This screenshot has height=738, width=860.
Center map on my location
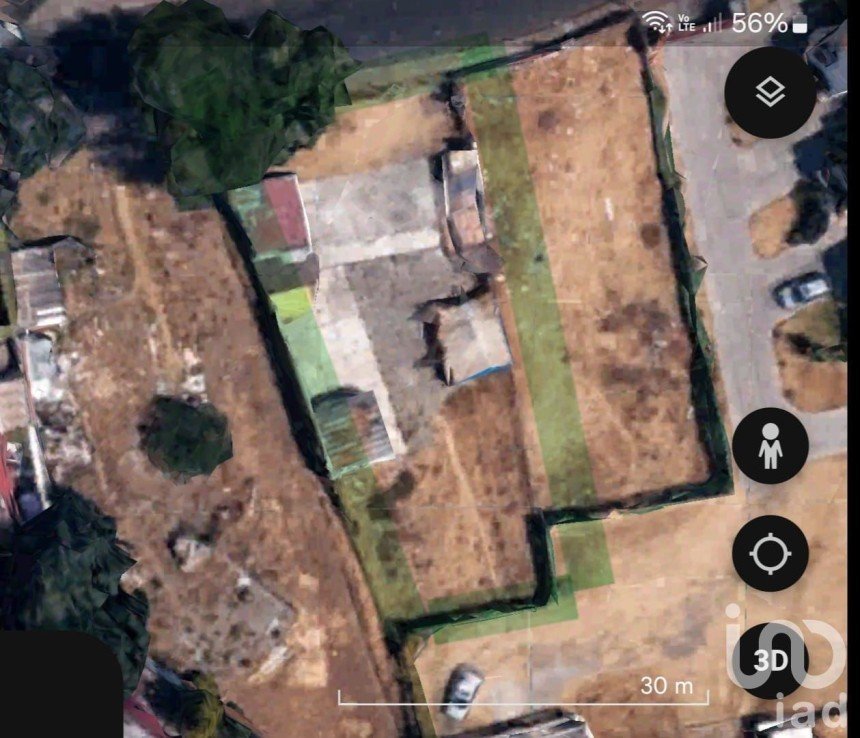(x=769, y=553)
